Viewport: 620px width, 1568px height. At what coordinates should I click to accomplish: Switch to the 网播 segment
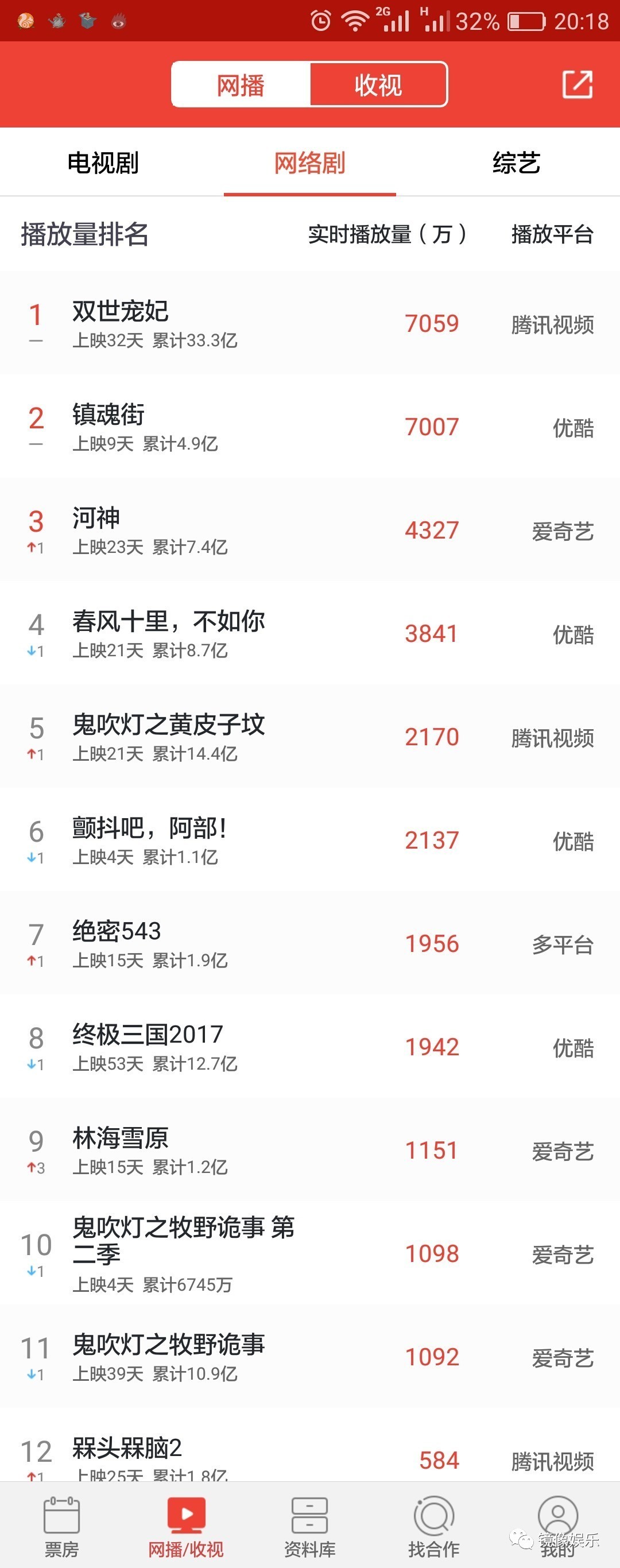coord(241,84)
